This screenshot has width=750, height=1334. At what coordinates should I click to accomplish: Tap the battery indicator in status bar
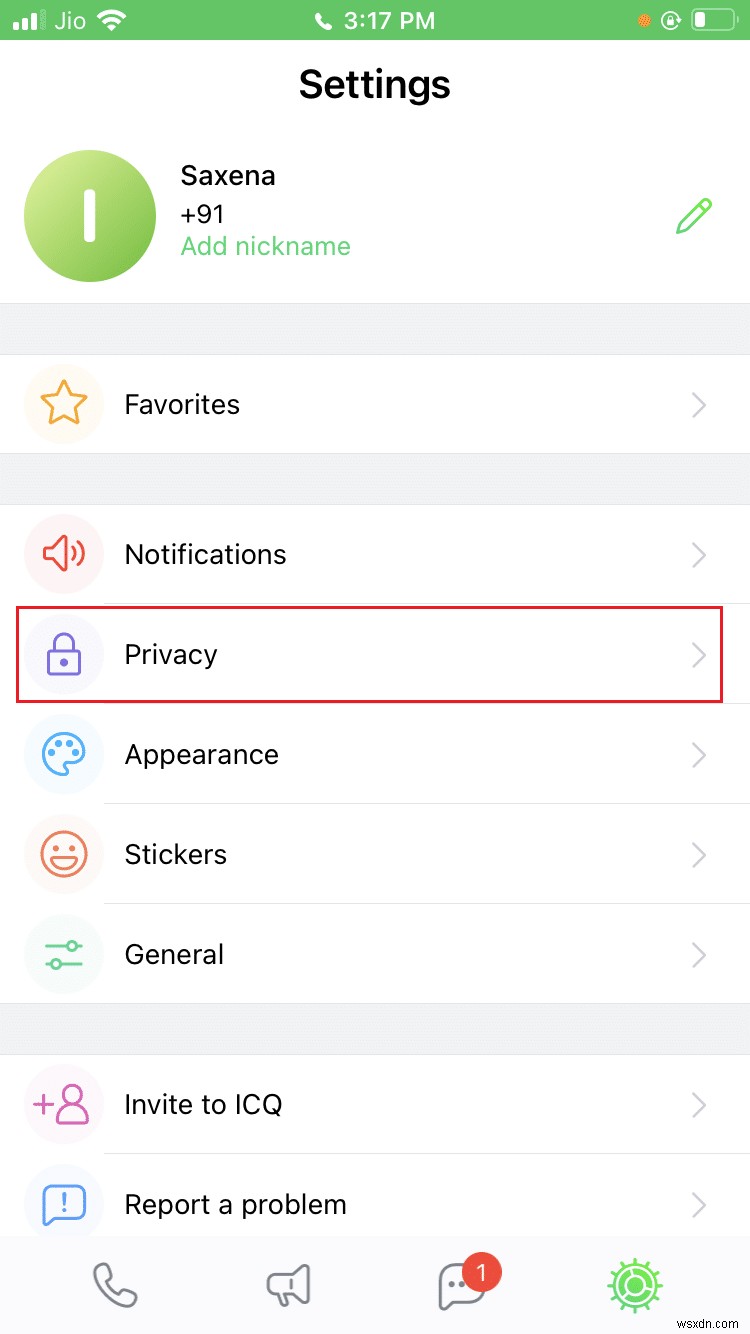tap(715, 18)
